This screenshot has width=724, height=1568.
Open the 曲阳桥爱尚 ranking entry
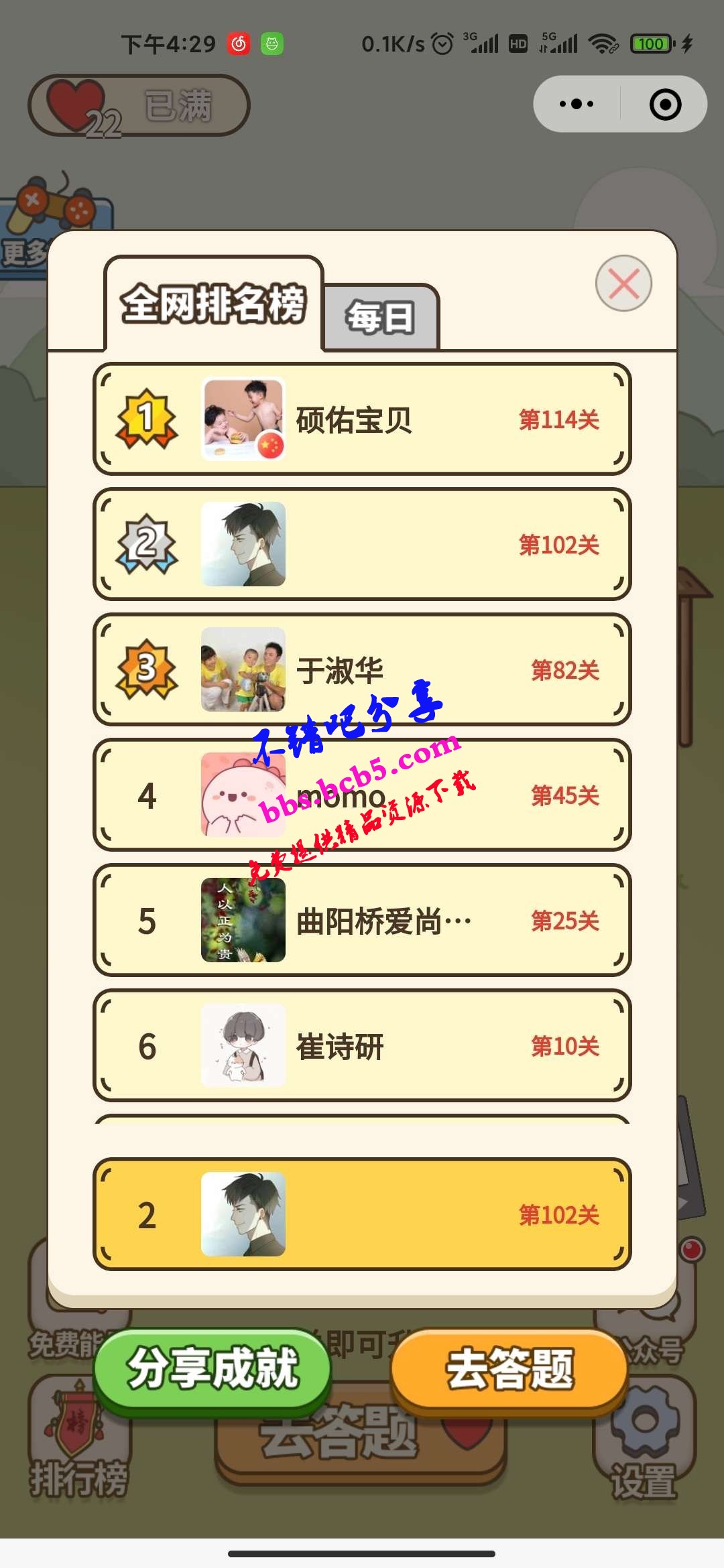(x=362, y=921)
